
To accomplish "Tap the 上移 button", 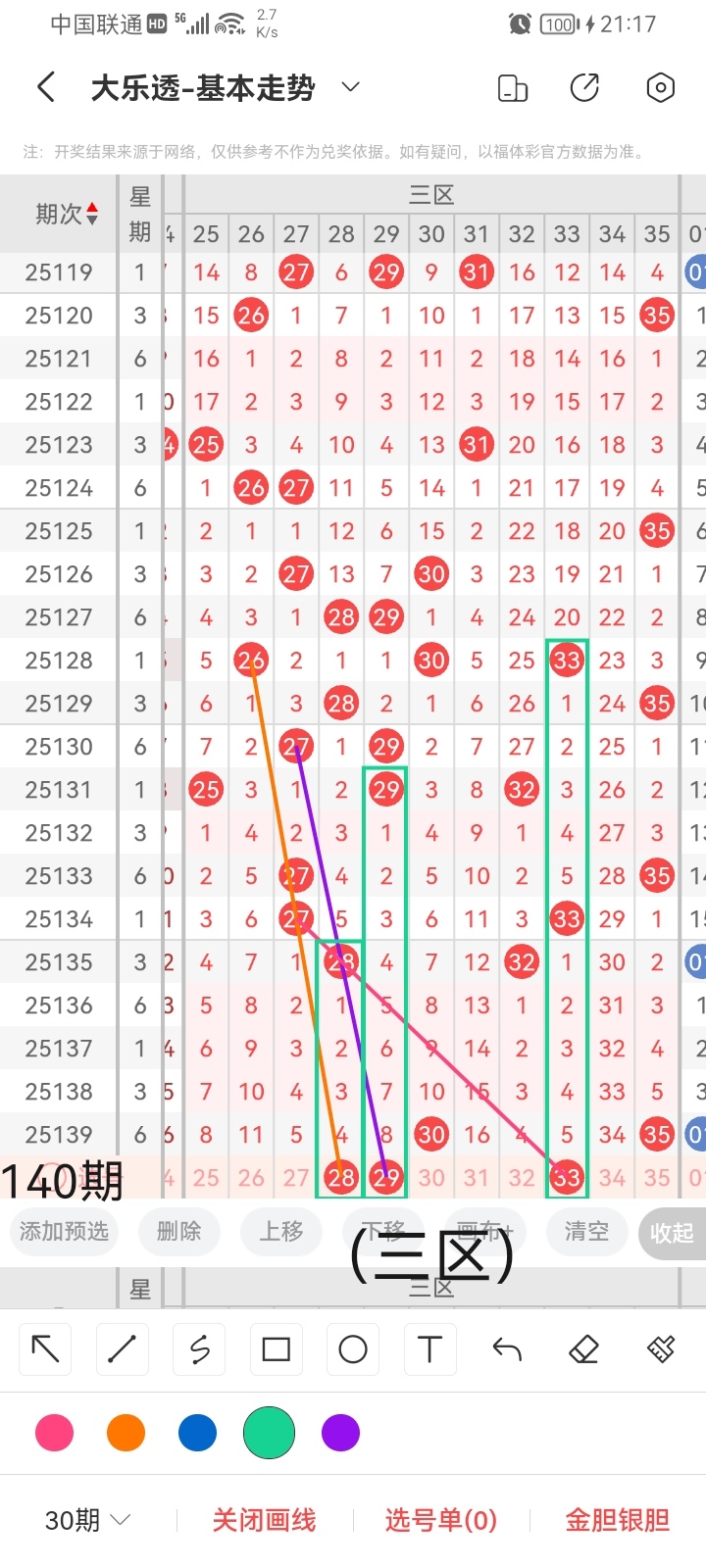I will click(281, 1231).
